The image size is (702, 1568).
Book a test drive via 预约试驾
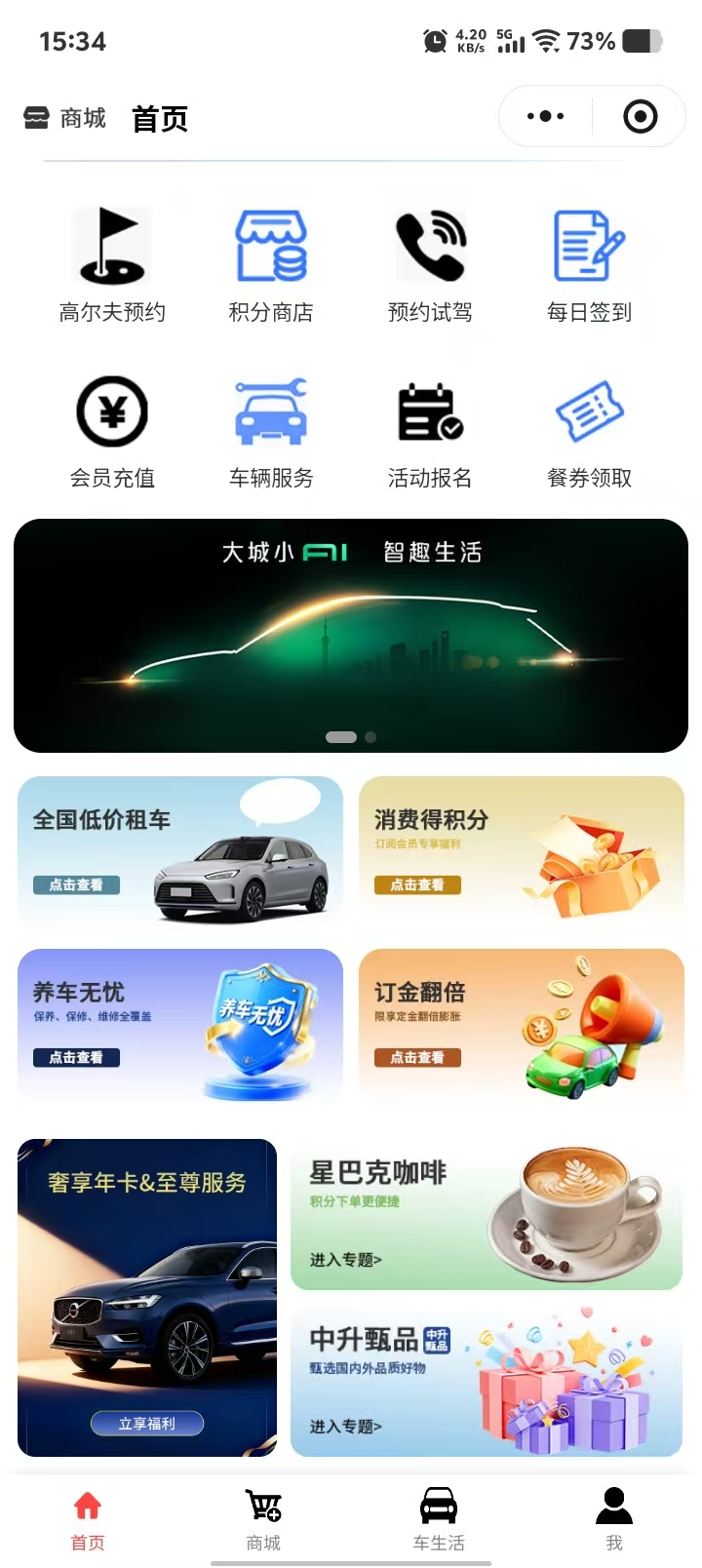pos(430,265)
